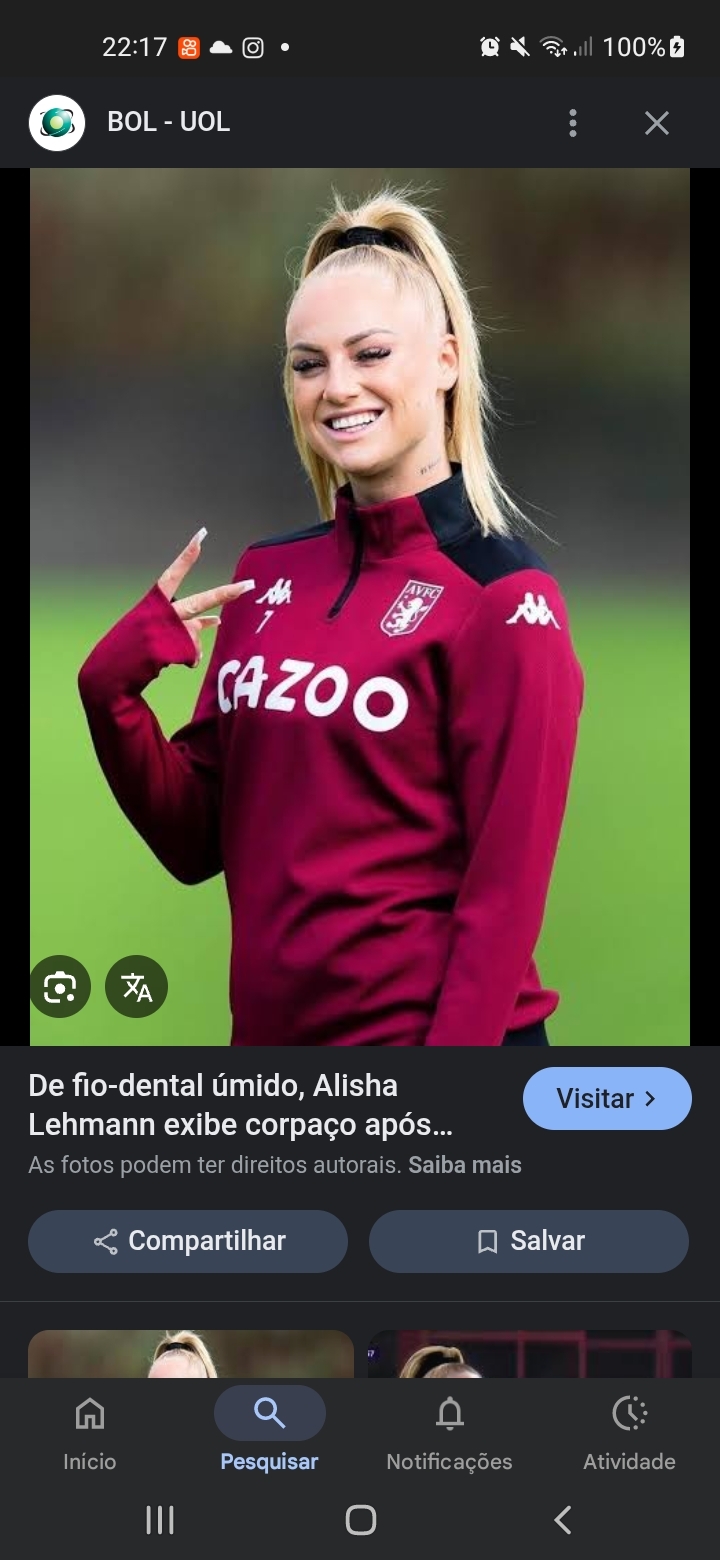Save the image with Salvar
The height and width of the screenshot is (1560, 720).
pos(529,1241)
